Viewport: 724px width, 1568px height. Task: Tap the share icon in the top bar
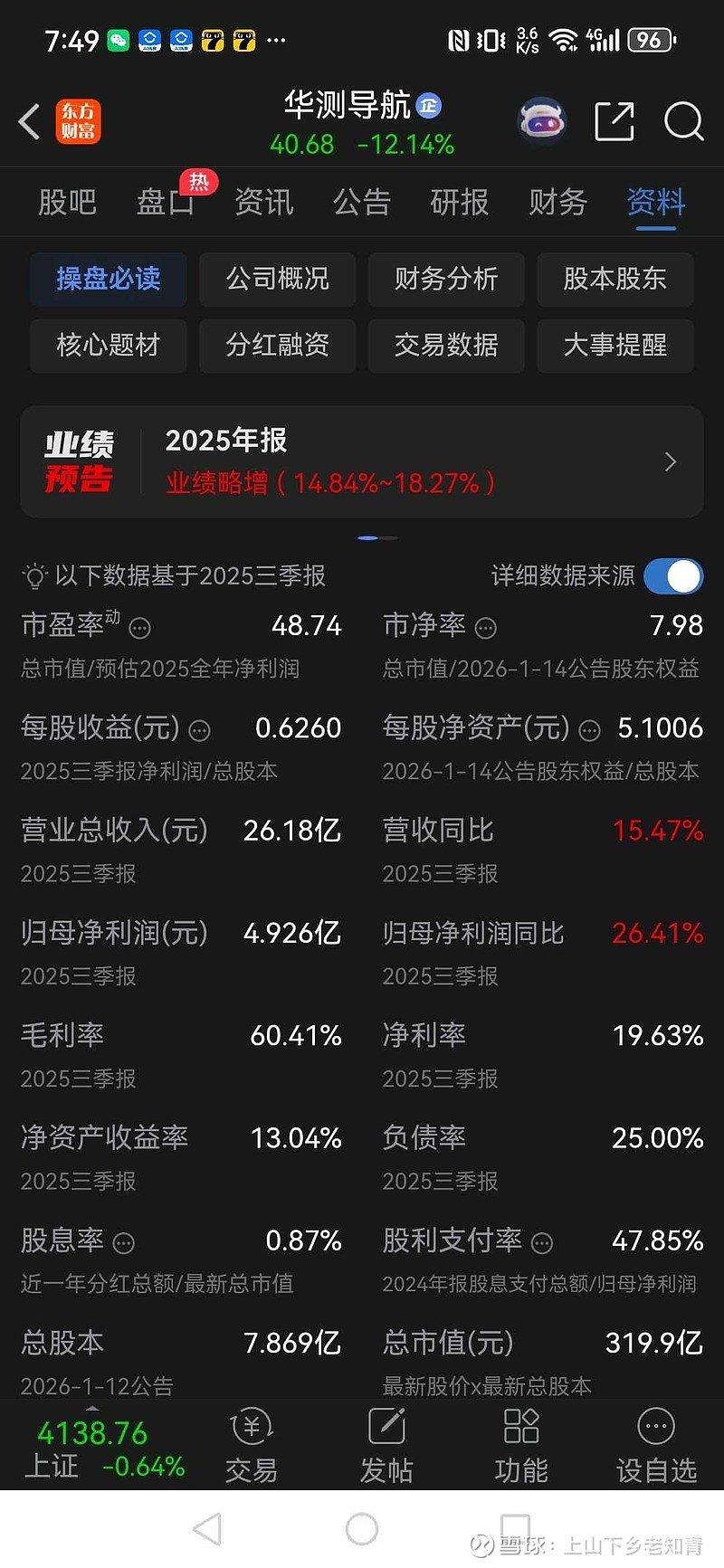coord(614,121)
